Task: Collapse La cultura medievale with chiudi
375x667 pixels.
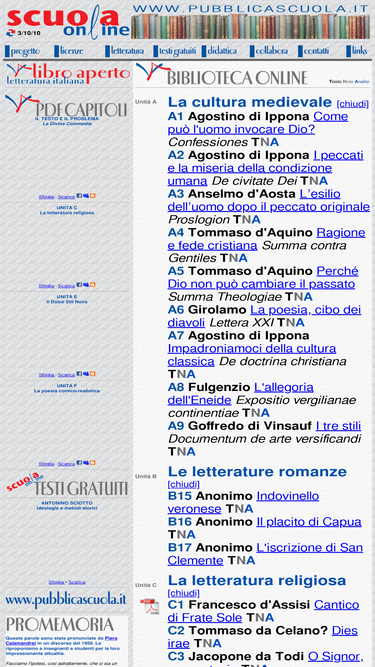Action: [352, 104]
